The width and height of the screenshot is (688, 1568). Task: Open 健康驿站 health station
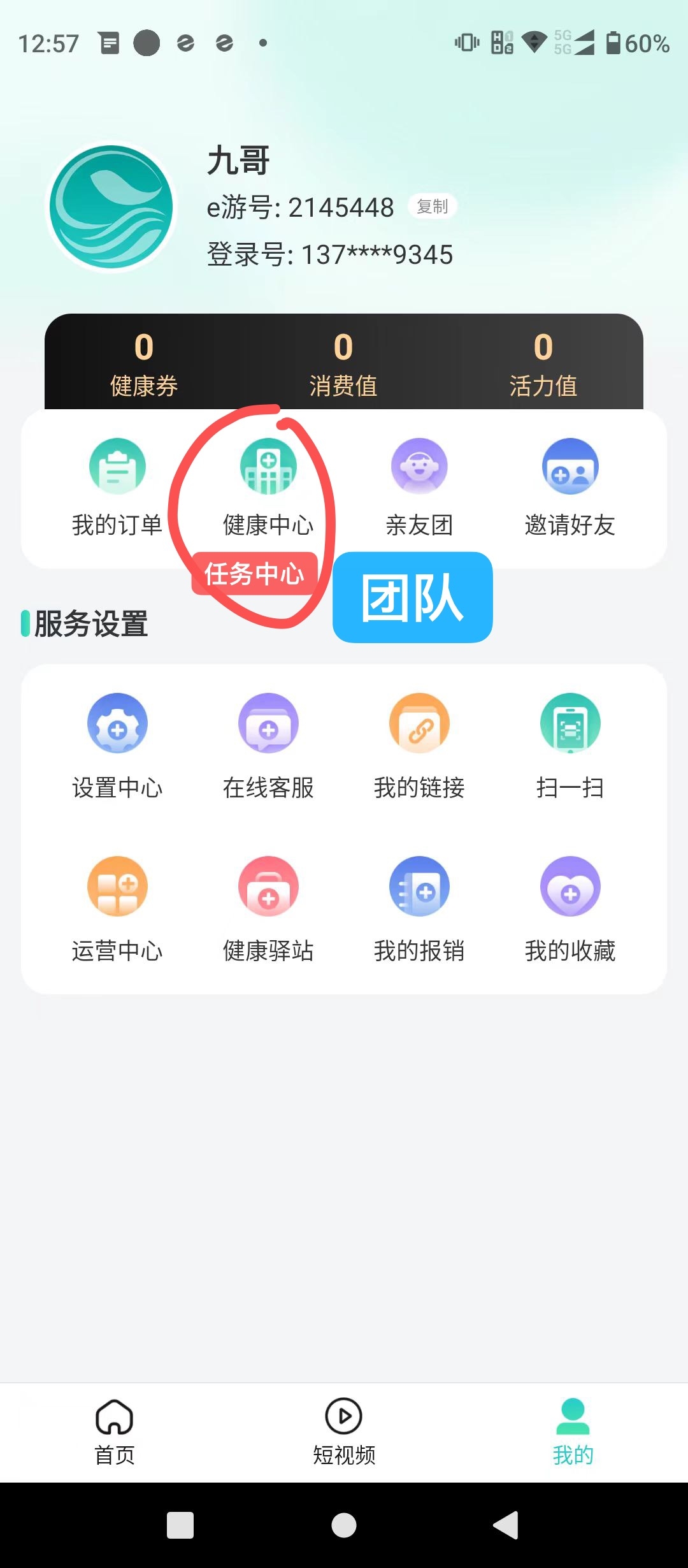point(268,908)
